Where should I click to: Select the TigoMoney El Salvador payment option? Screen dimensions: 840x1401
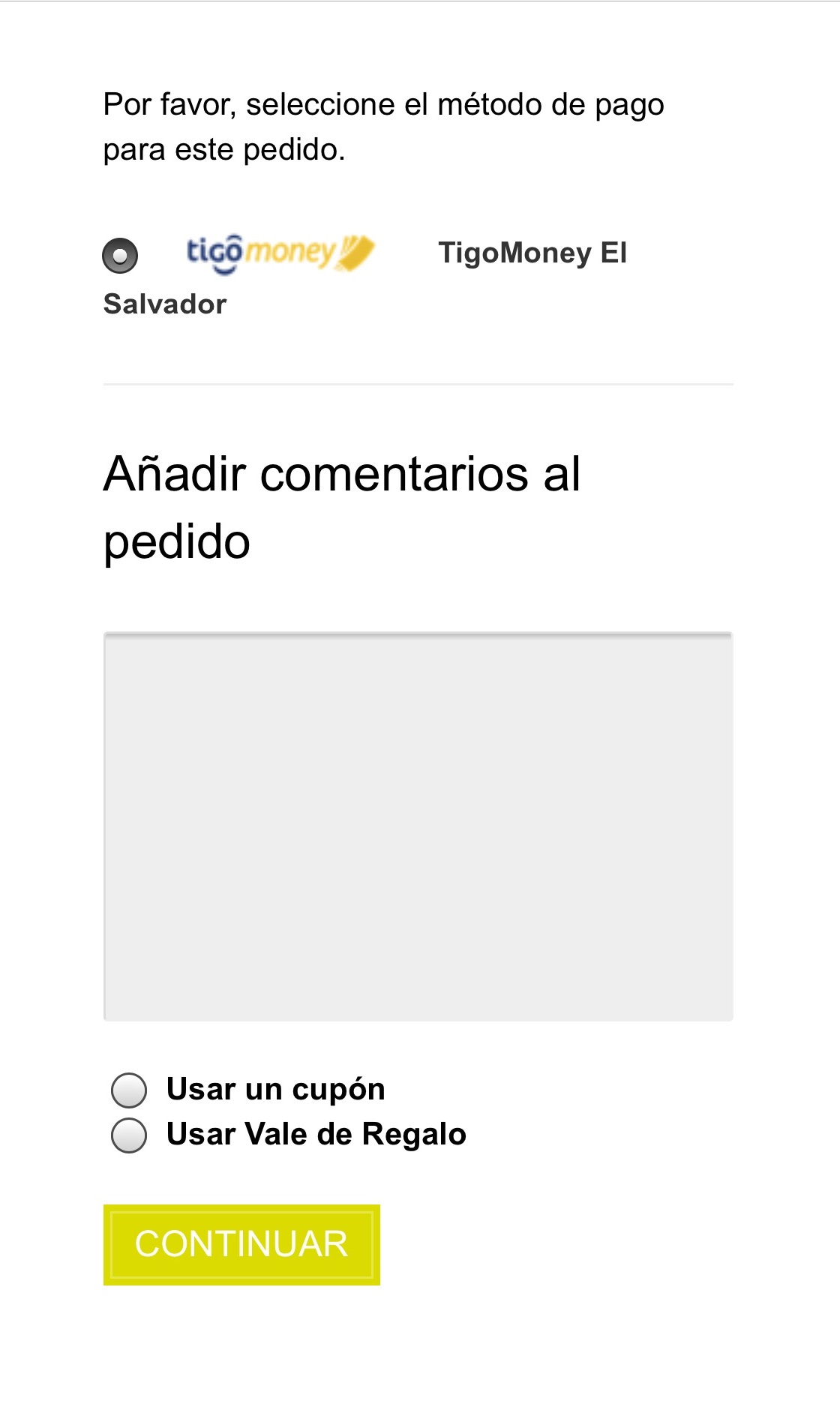(120, 256)
